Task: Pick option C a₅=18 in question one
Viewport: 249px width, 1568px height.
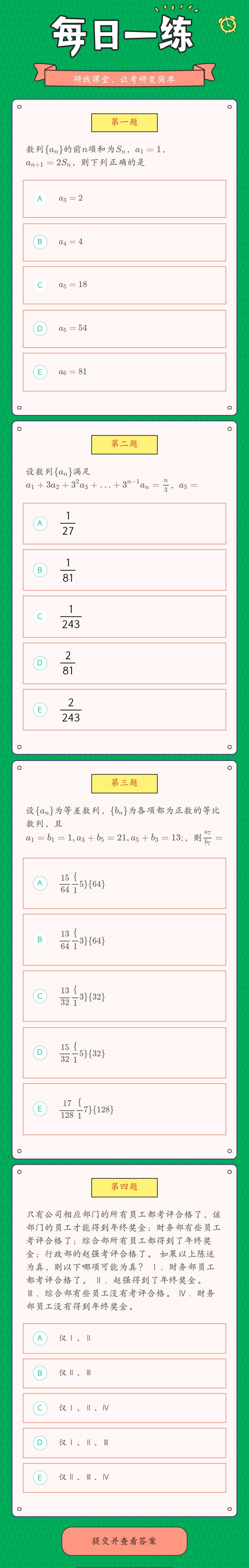Action: pyautogui.click(x=124, y=285)
